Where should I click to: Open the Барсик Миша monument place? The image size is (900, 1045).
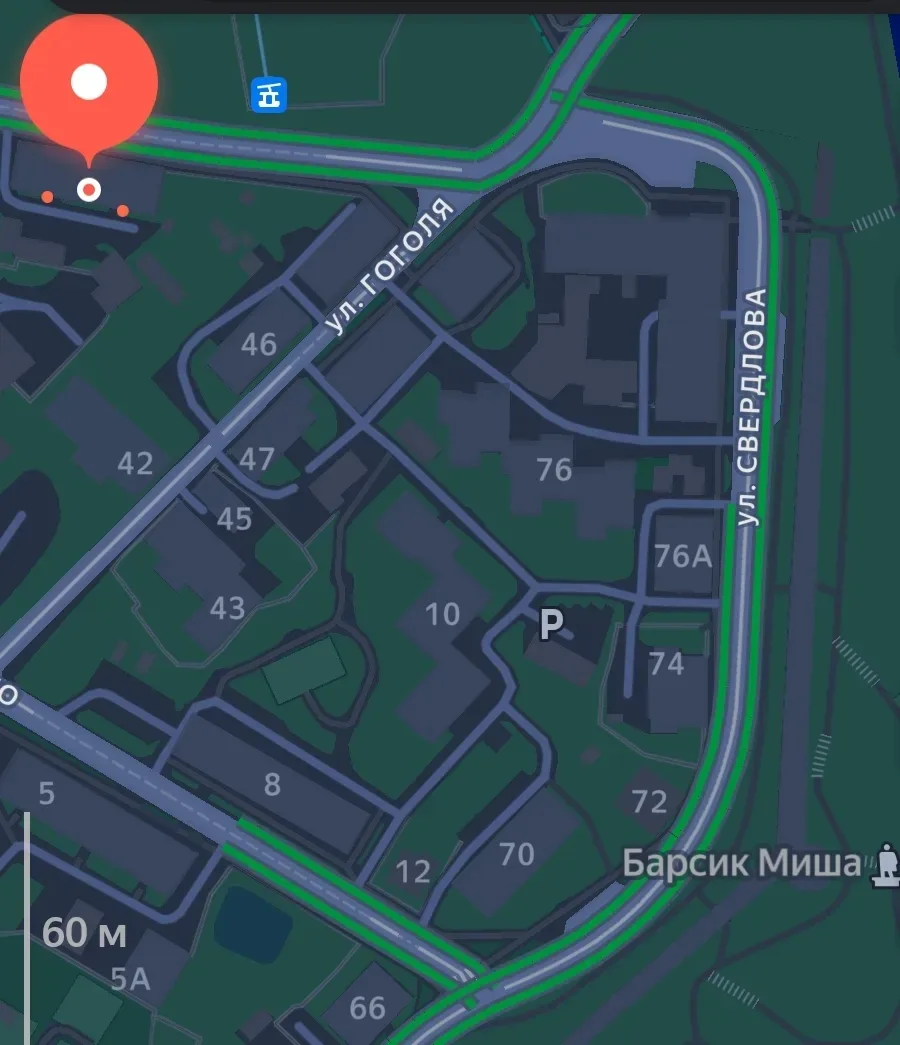tap(884, 864)
